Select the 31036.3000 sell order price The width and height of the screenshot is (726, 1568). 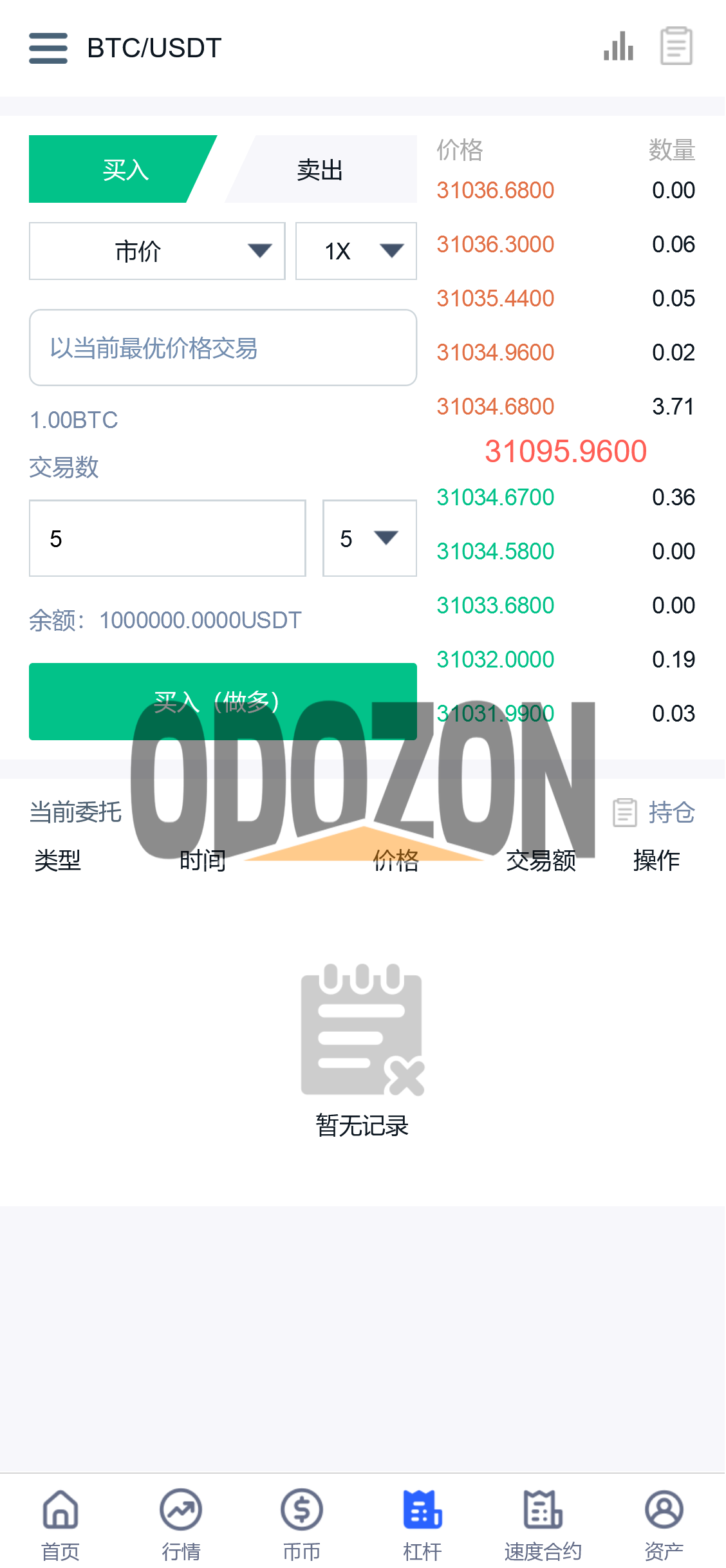495,245
